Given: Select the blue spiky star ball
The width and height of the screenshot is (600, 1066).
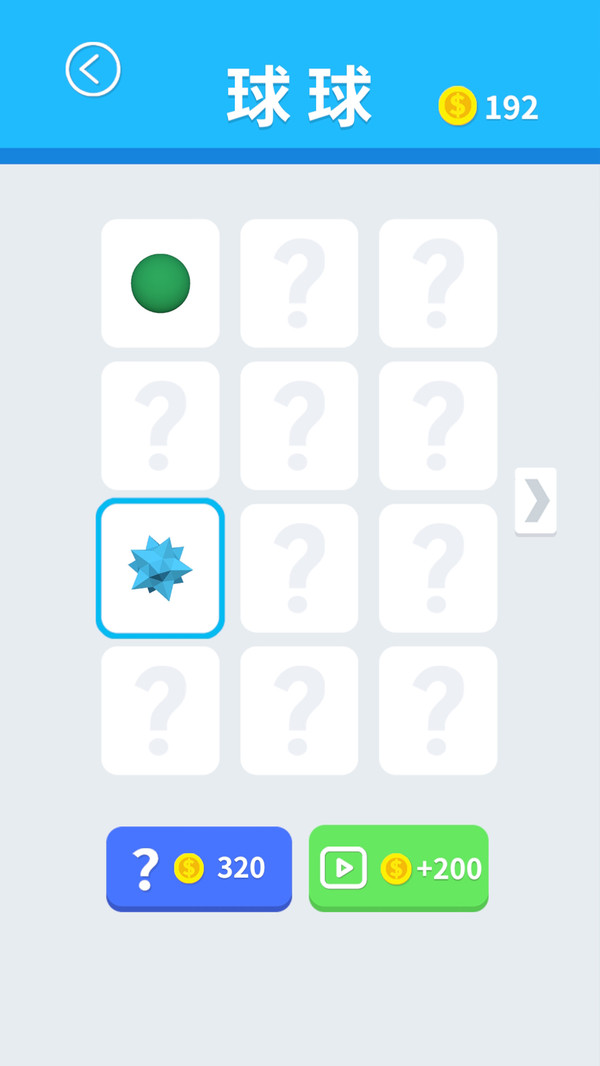Looking at the screenshot, I should click(160, 568).
